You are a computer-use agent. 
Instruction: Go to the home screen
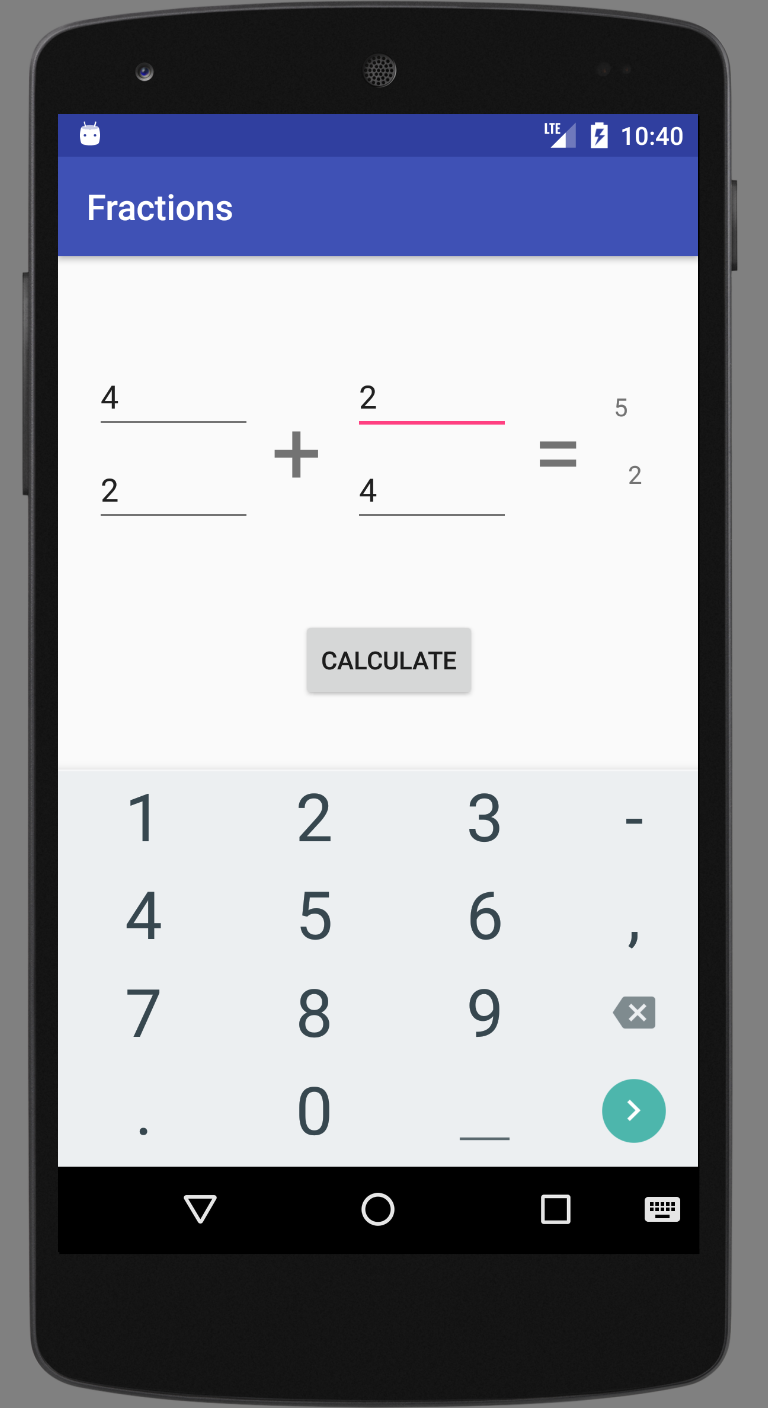[378, 1210]
